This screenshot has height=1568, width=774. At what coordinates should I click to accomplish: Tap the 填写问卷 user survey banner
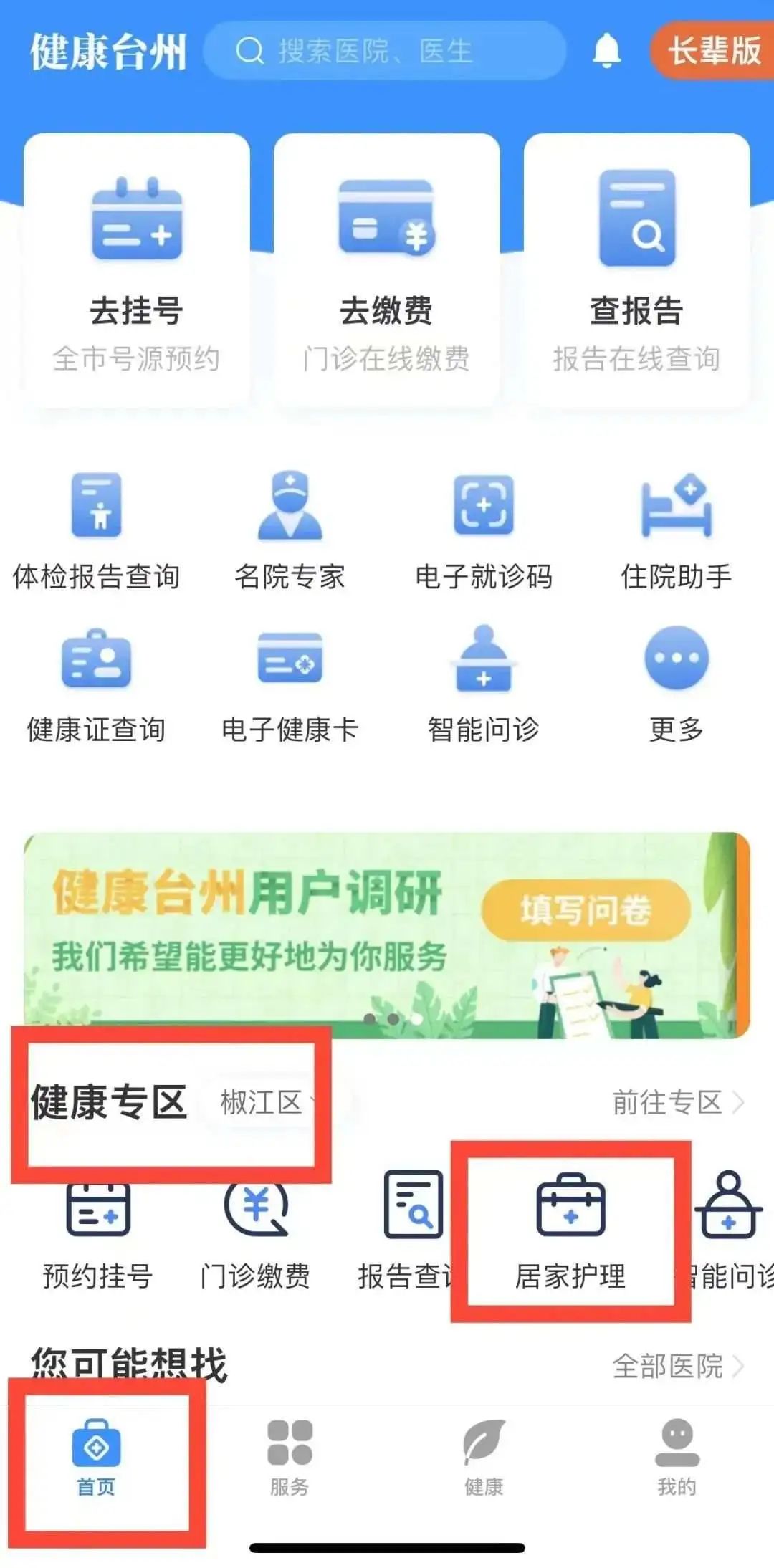[x=586, y=910]
